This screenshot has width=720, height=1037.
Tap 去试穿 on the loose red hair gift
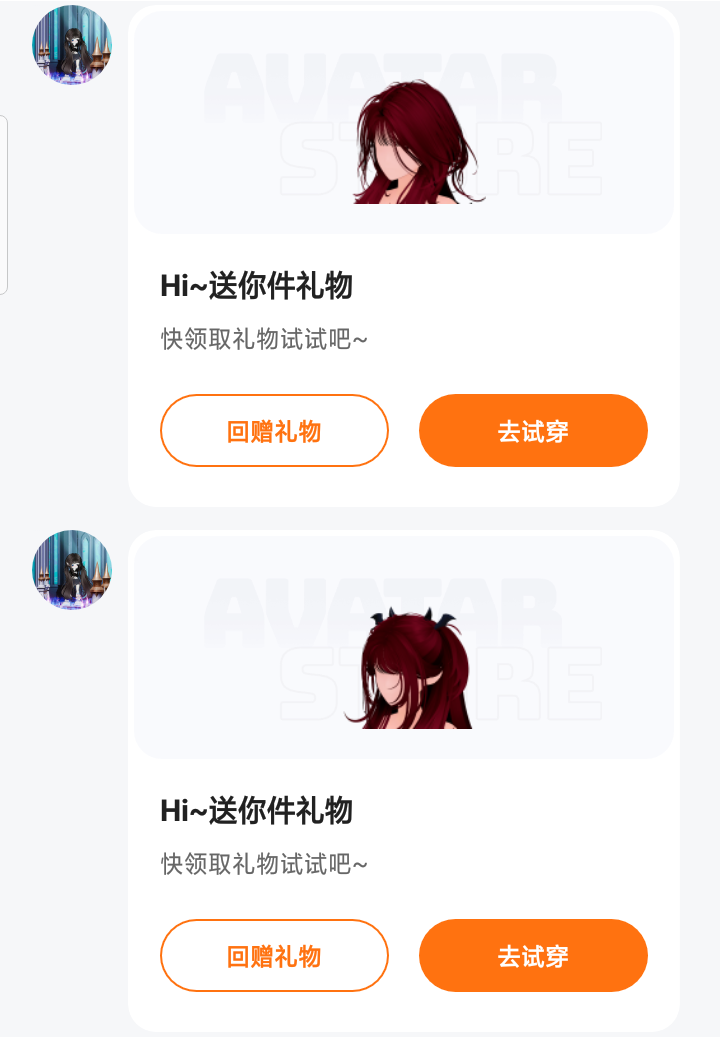pos(533,431)
